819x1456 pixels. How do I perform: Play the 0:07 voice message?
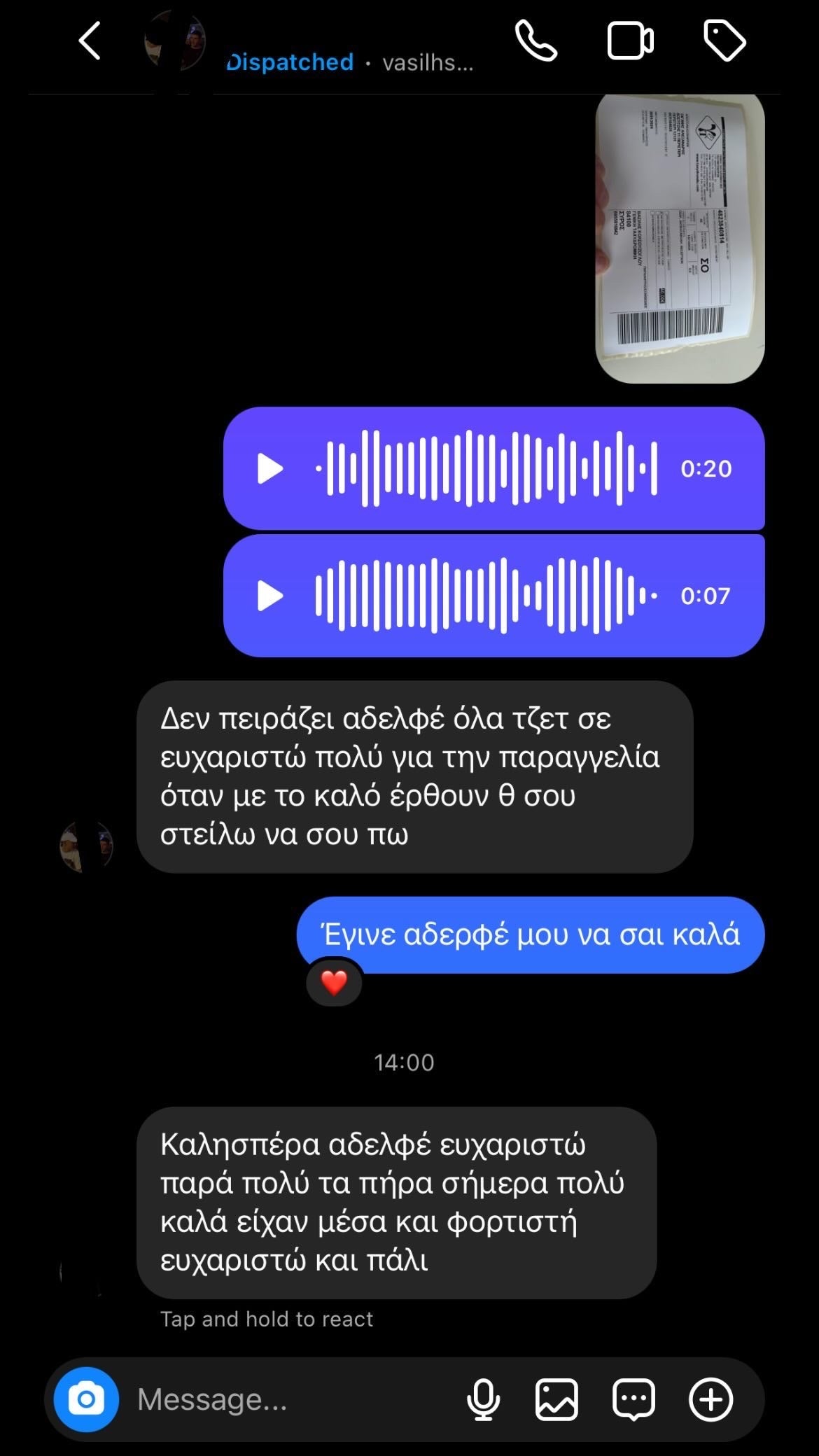[x=269, y=596]
